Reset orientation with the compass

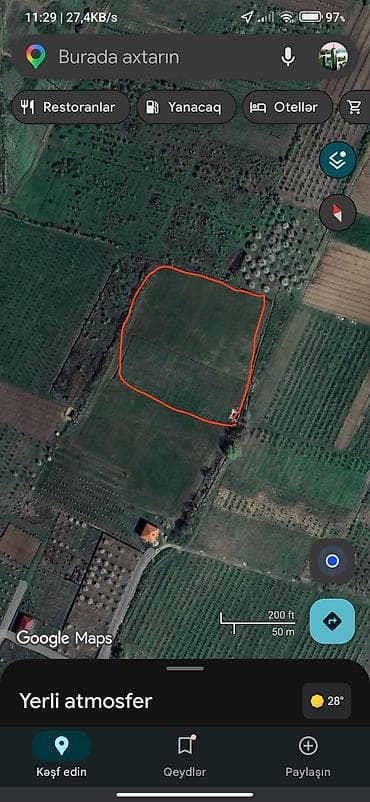pos(338,212)
